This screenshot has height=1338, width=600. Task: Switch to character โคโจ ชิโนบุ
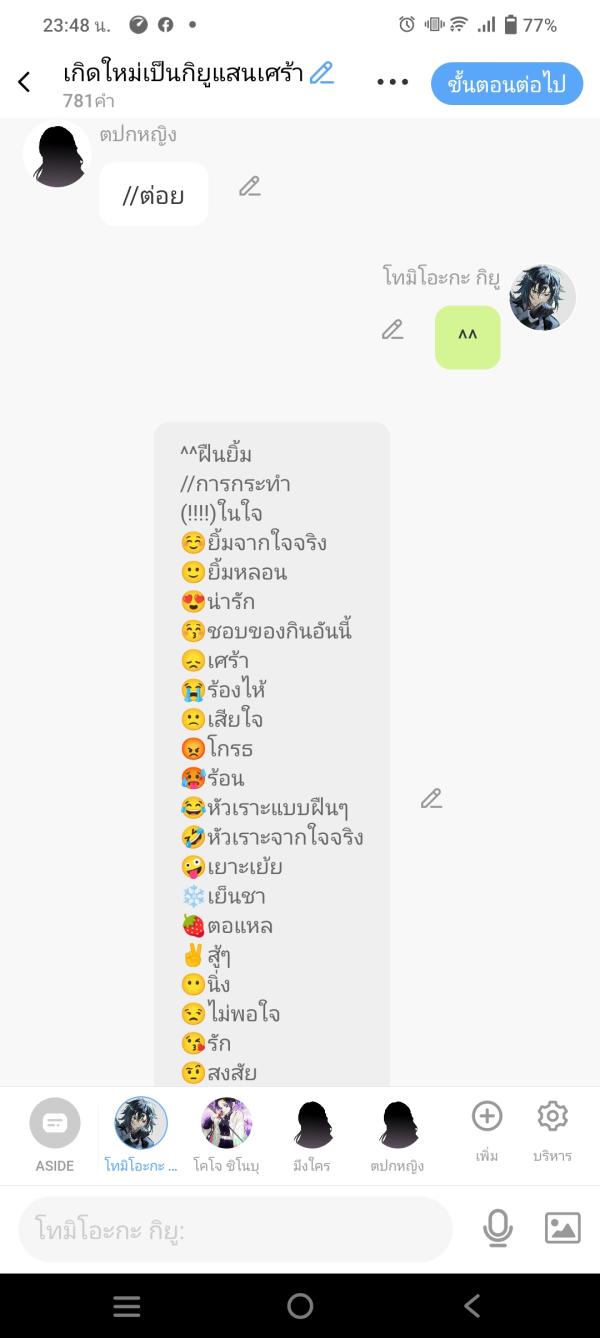coord(227,1124)
